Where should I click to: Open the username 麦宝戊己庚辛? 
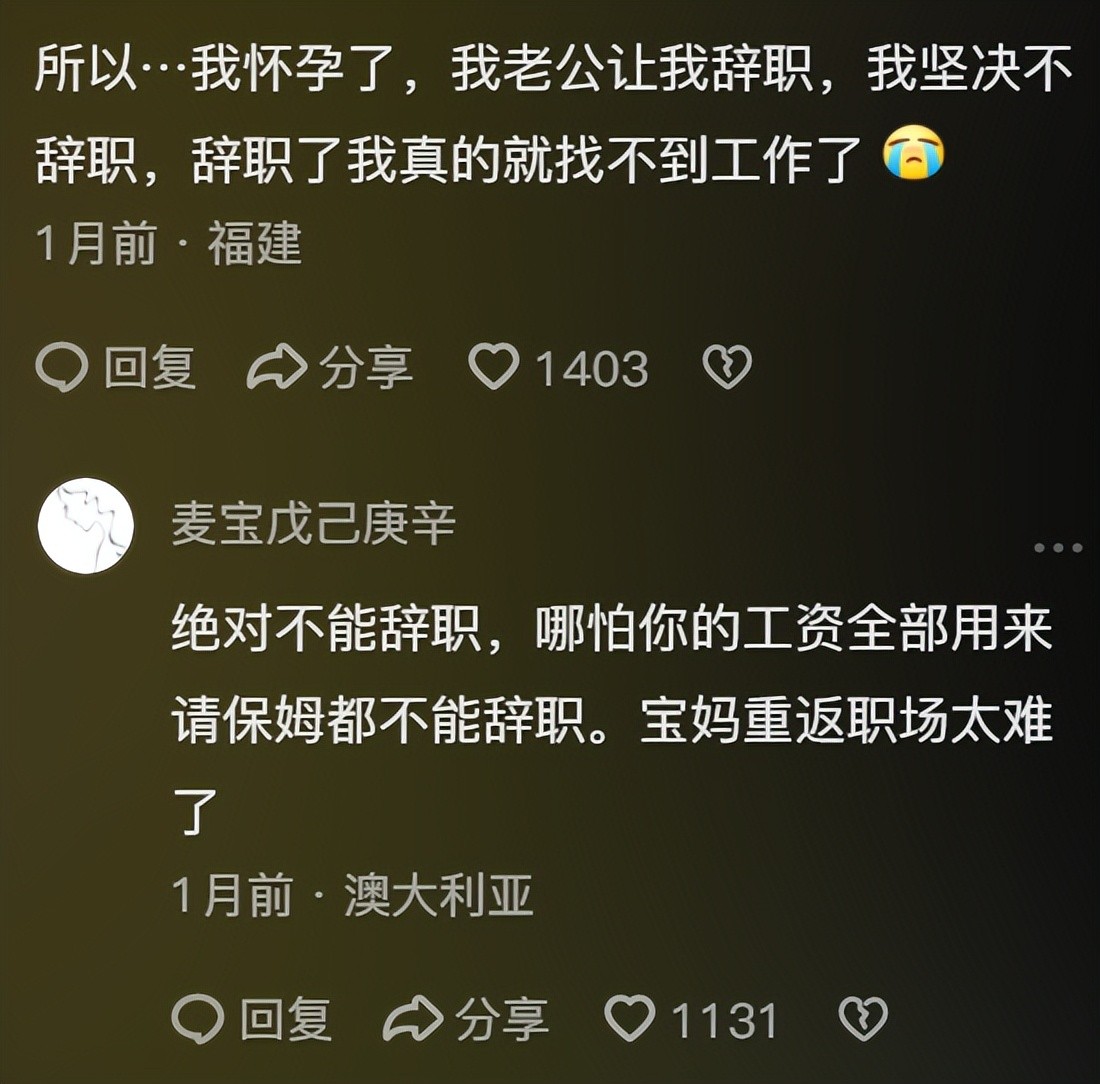(314, 524)
